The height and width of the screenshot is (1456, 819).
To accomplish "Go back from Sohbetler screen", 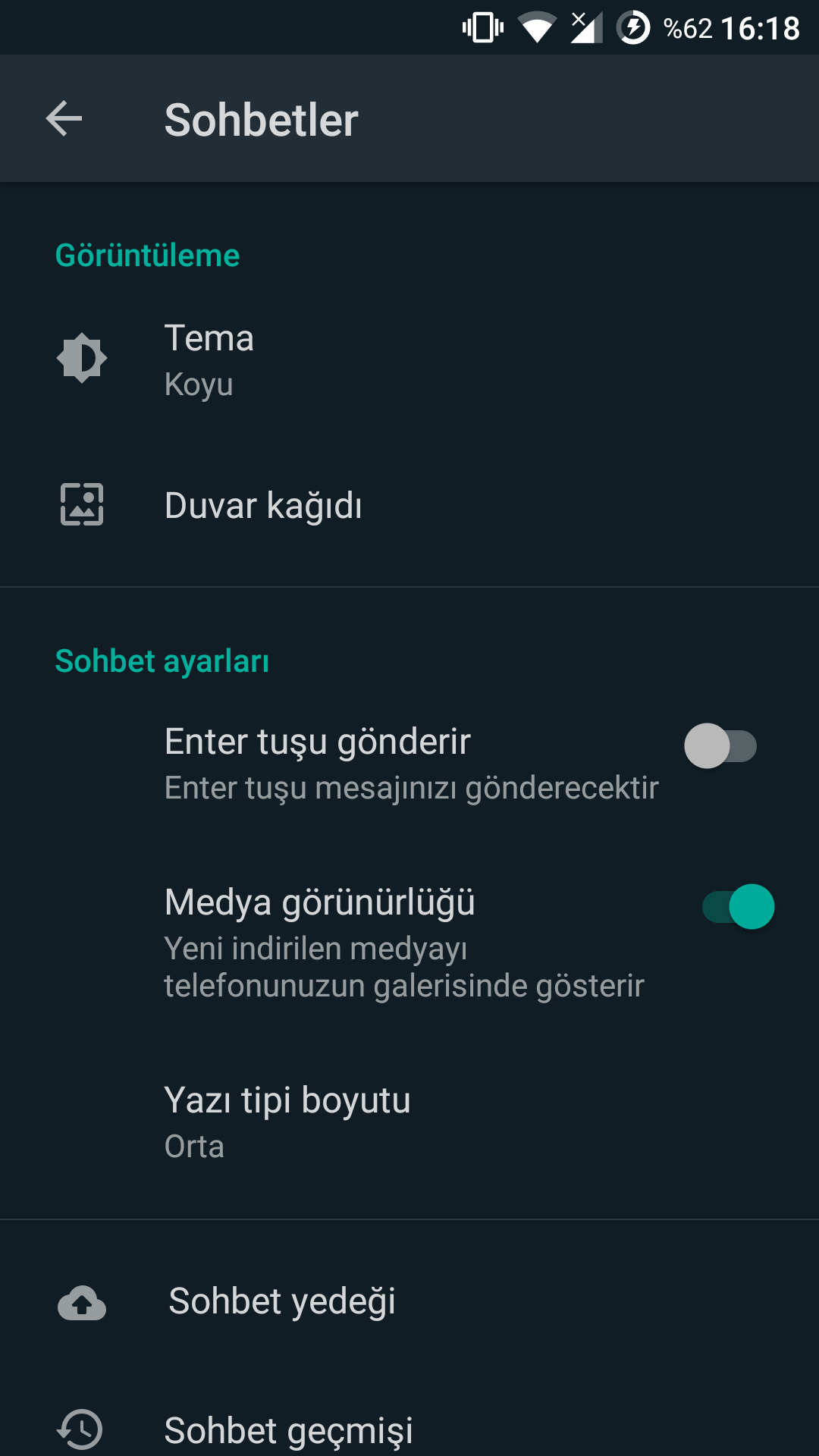I will [64, 119].
